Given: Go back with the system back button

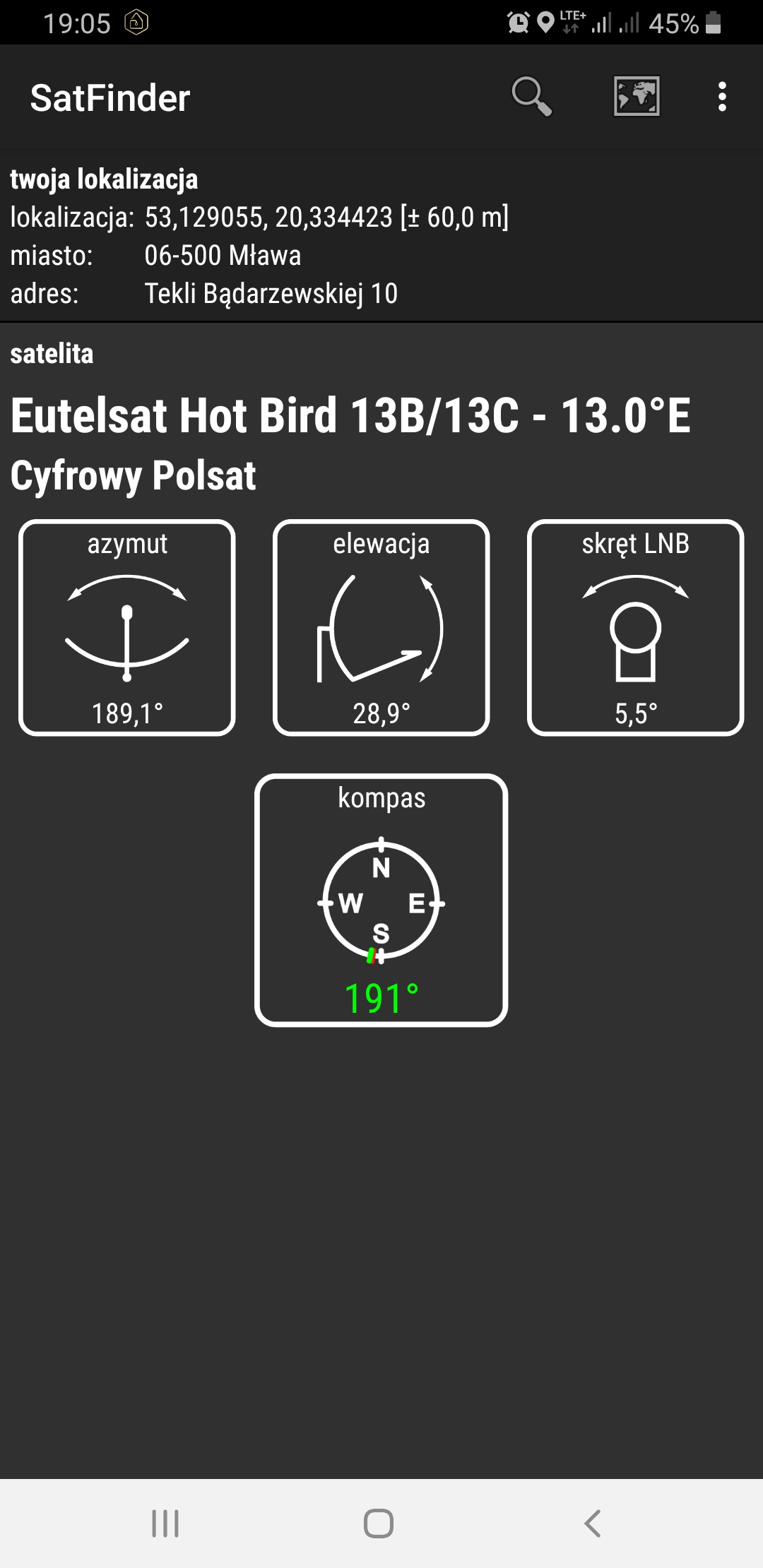Looking at the screenshot, I should (592, 1524).
